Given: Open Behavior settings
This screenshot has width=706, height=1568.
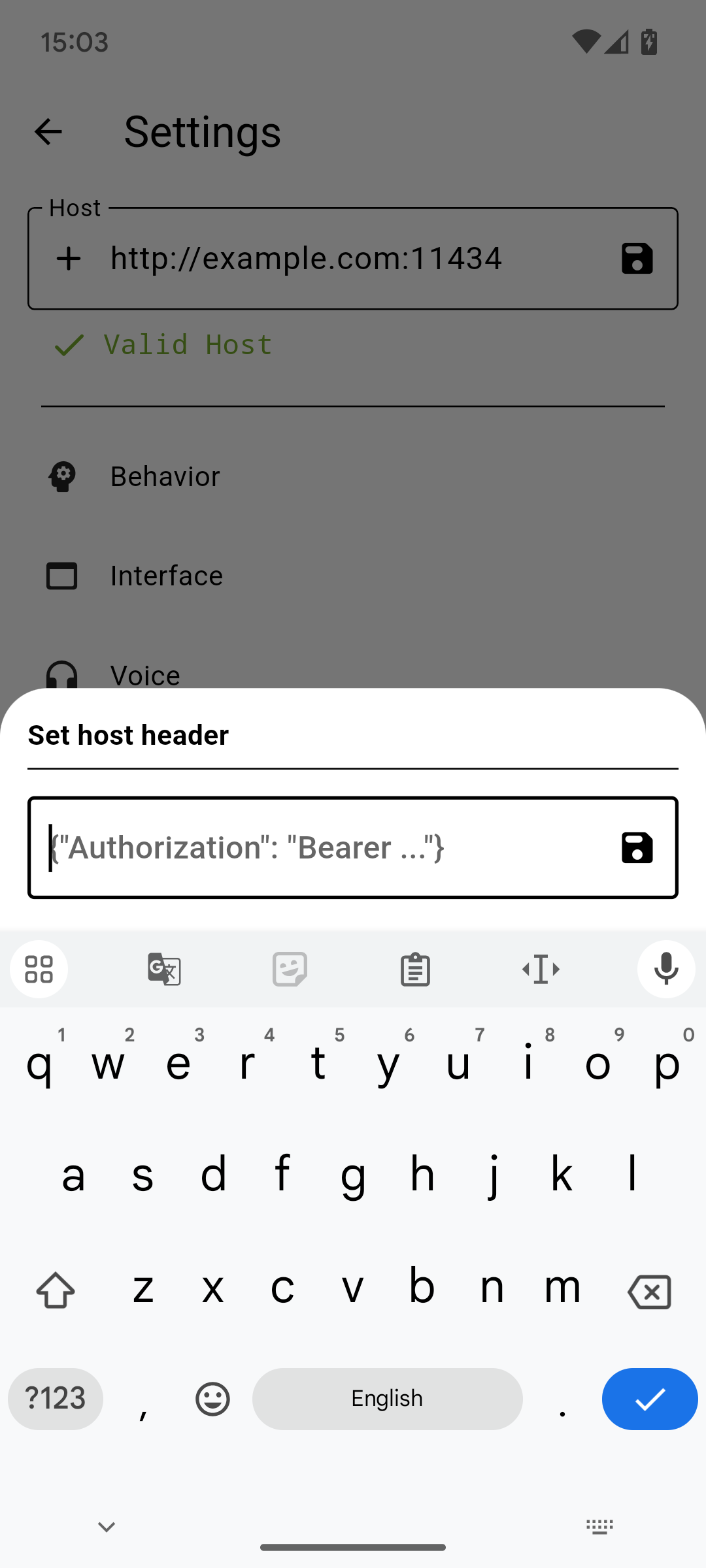Looking at the screenshot, I should pos(165,476).
